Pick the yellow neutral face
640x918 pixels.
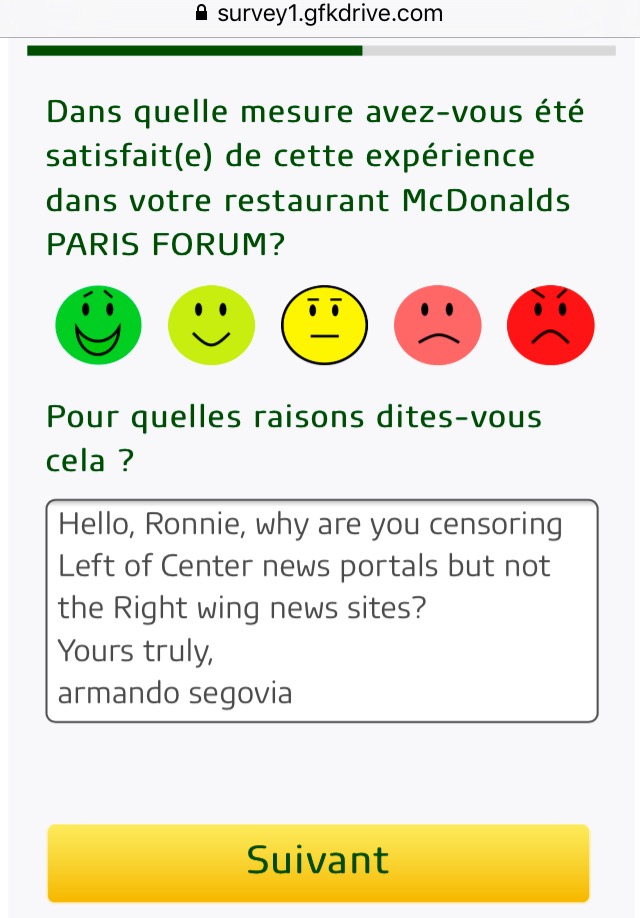pyautogui.click(x=324, y=325)
